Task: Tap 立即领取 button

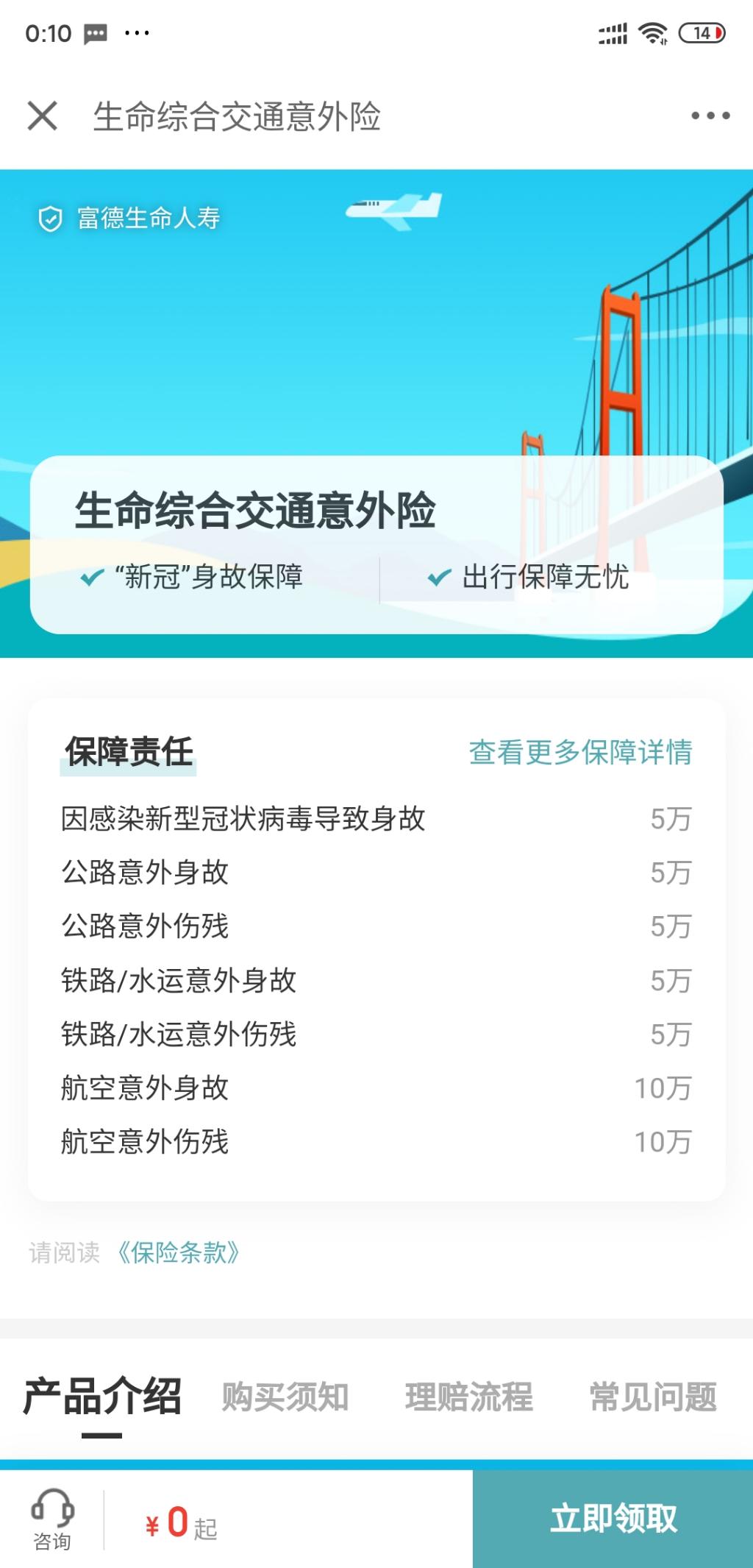Action: pos(613,1519)
